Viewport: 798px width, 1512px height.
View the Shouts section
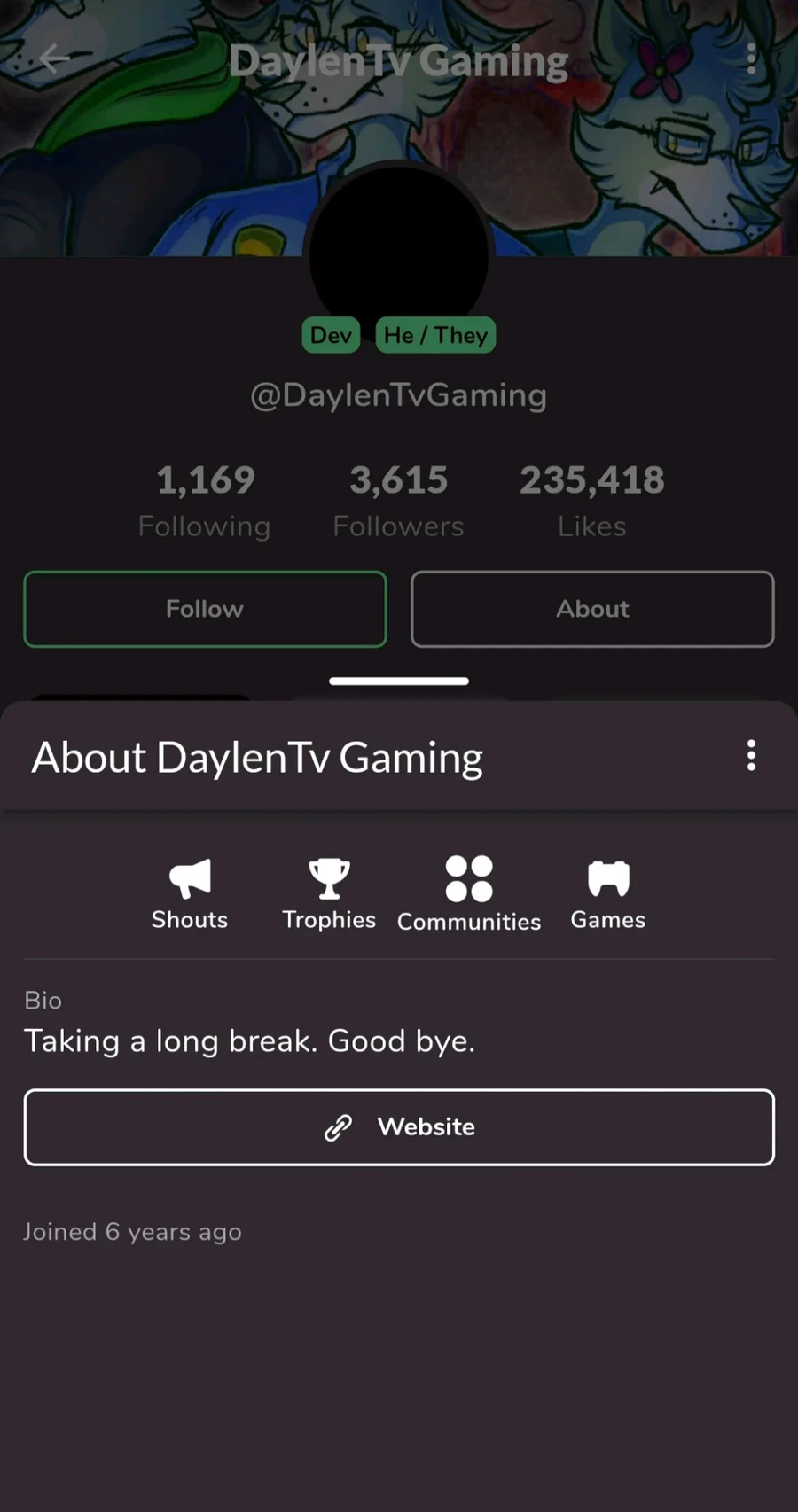[190, 893]
